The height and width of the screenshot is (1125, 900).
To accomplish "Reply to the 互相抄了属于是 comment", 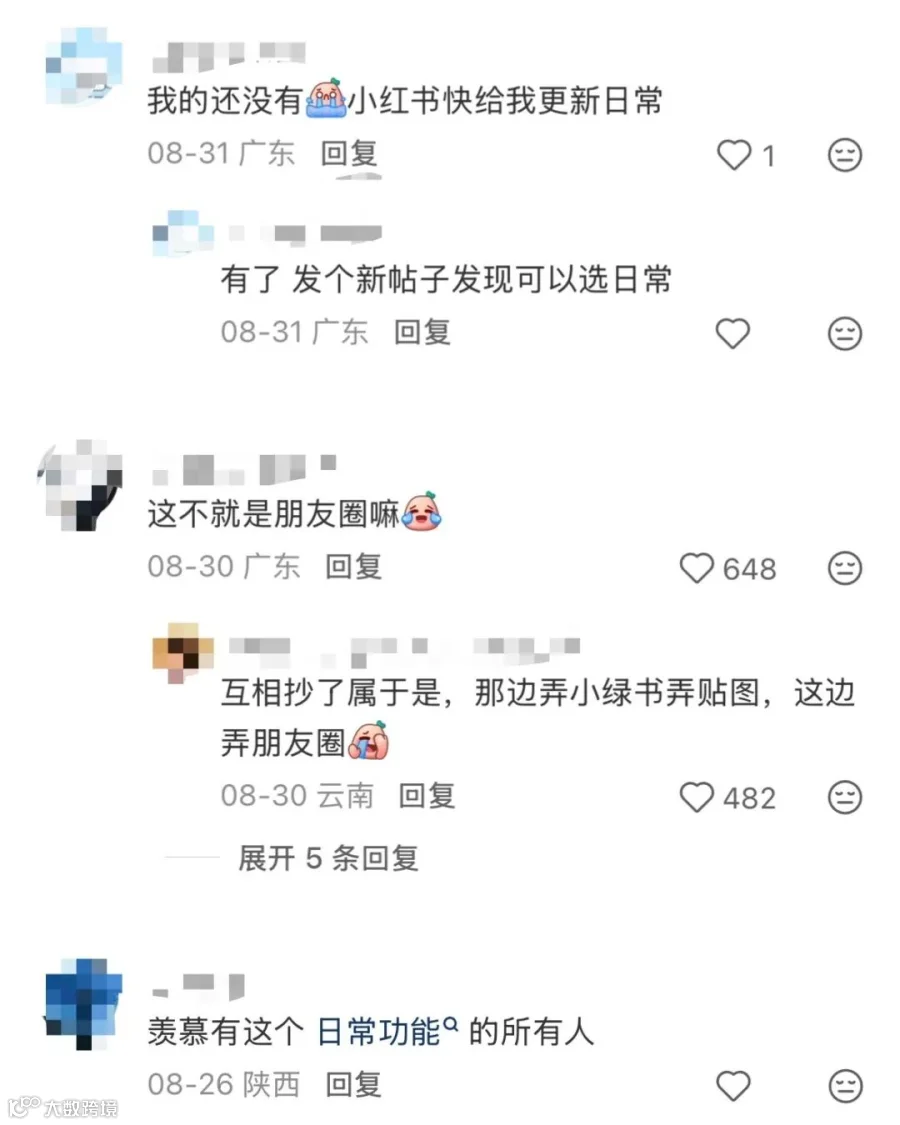I will point(427,796).
